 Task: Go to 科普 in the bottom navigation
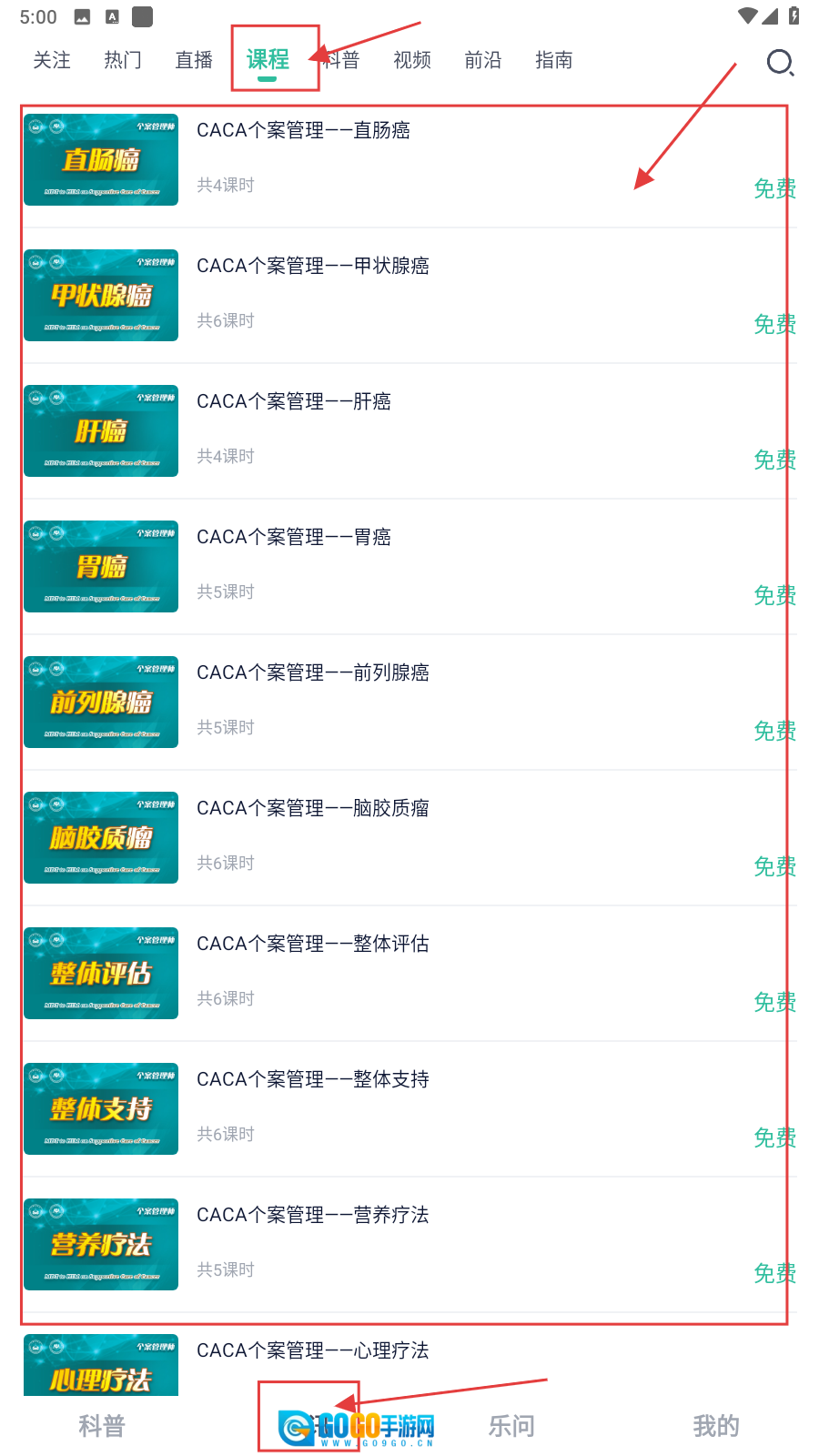click(101, 1425)
